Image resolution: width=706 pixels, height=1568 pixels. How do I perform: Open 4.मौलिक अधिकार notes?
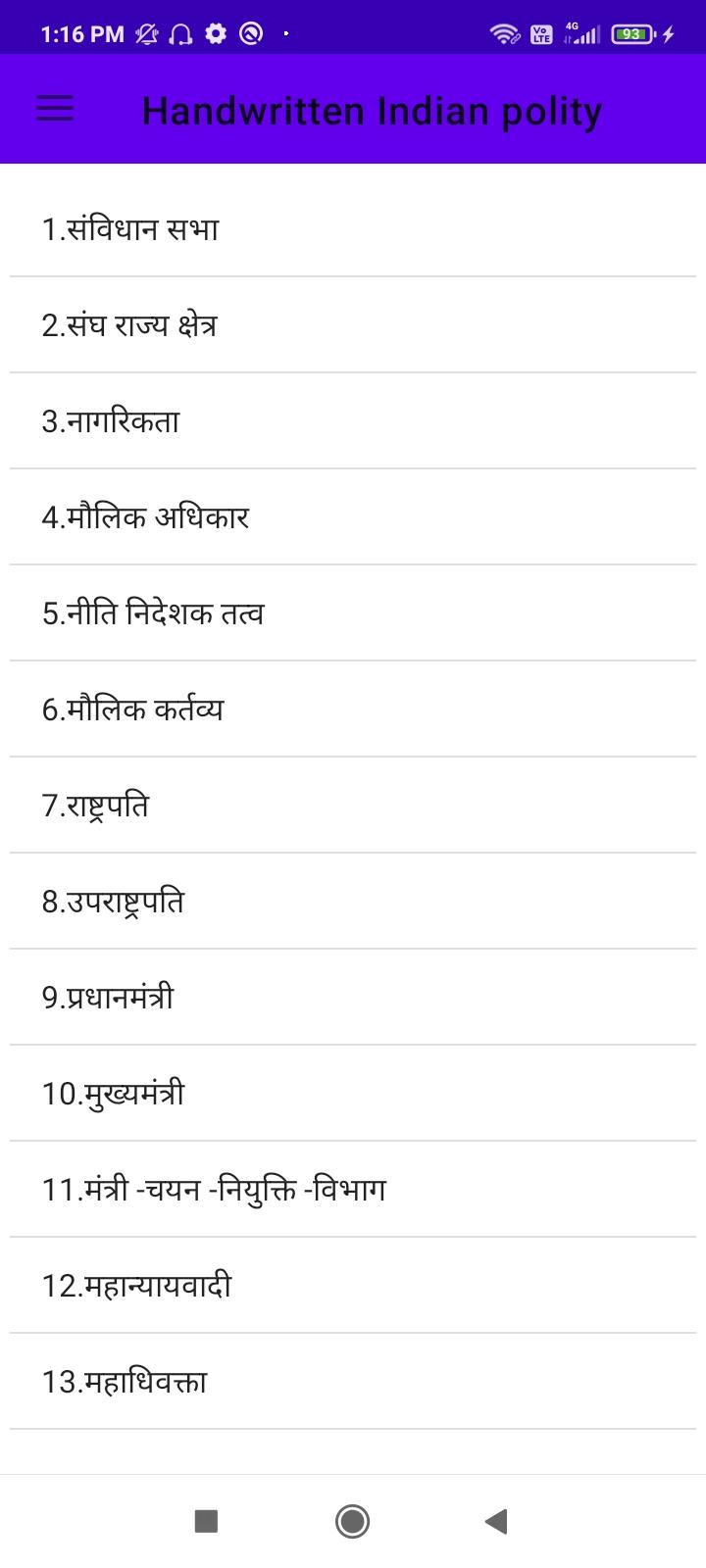point(145,517)
